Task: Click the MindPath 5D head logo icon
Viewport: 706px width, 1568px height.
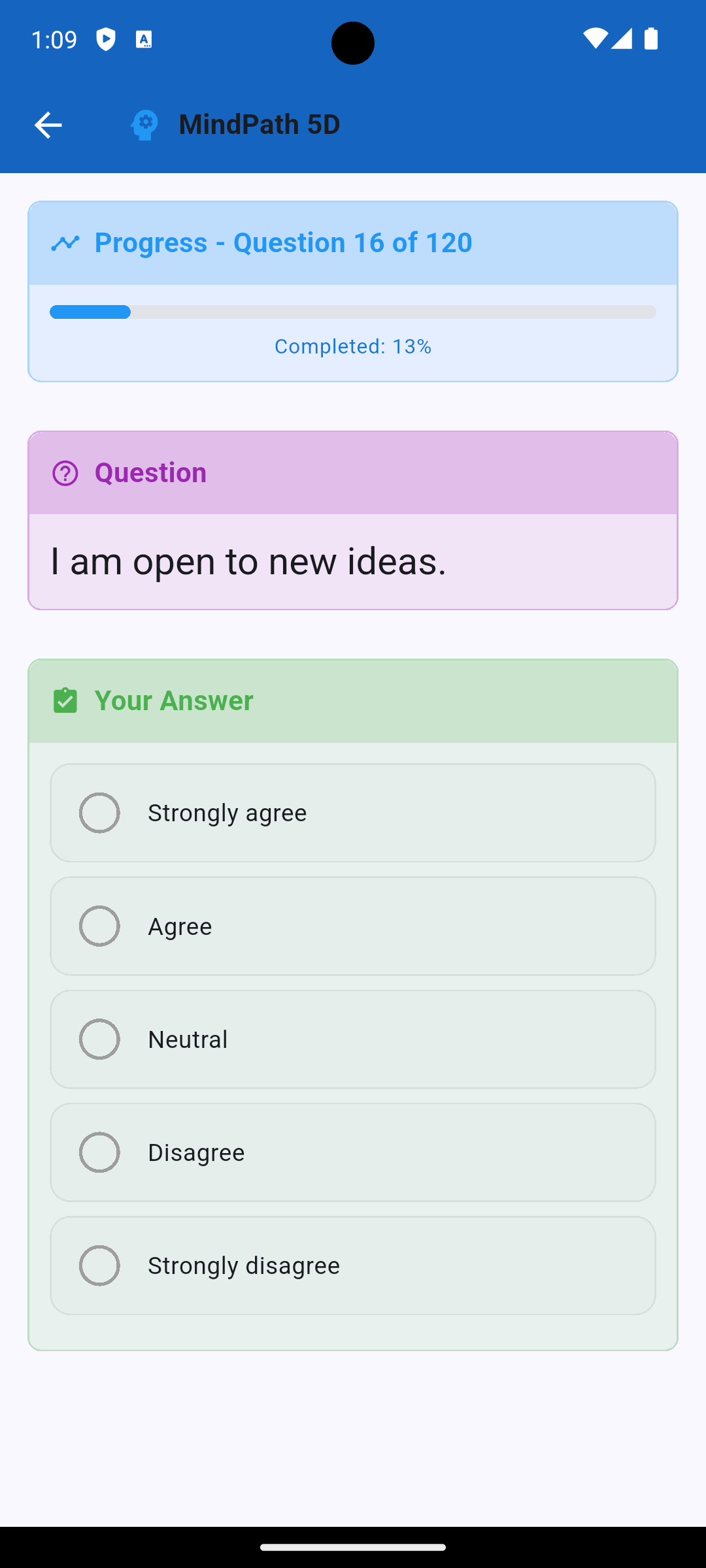Action: click(x=144, y=124)
